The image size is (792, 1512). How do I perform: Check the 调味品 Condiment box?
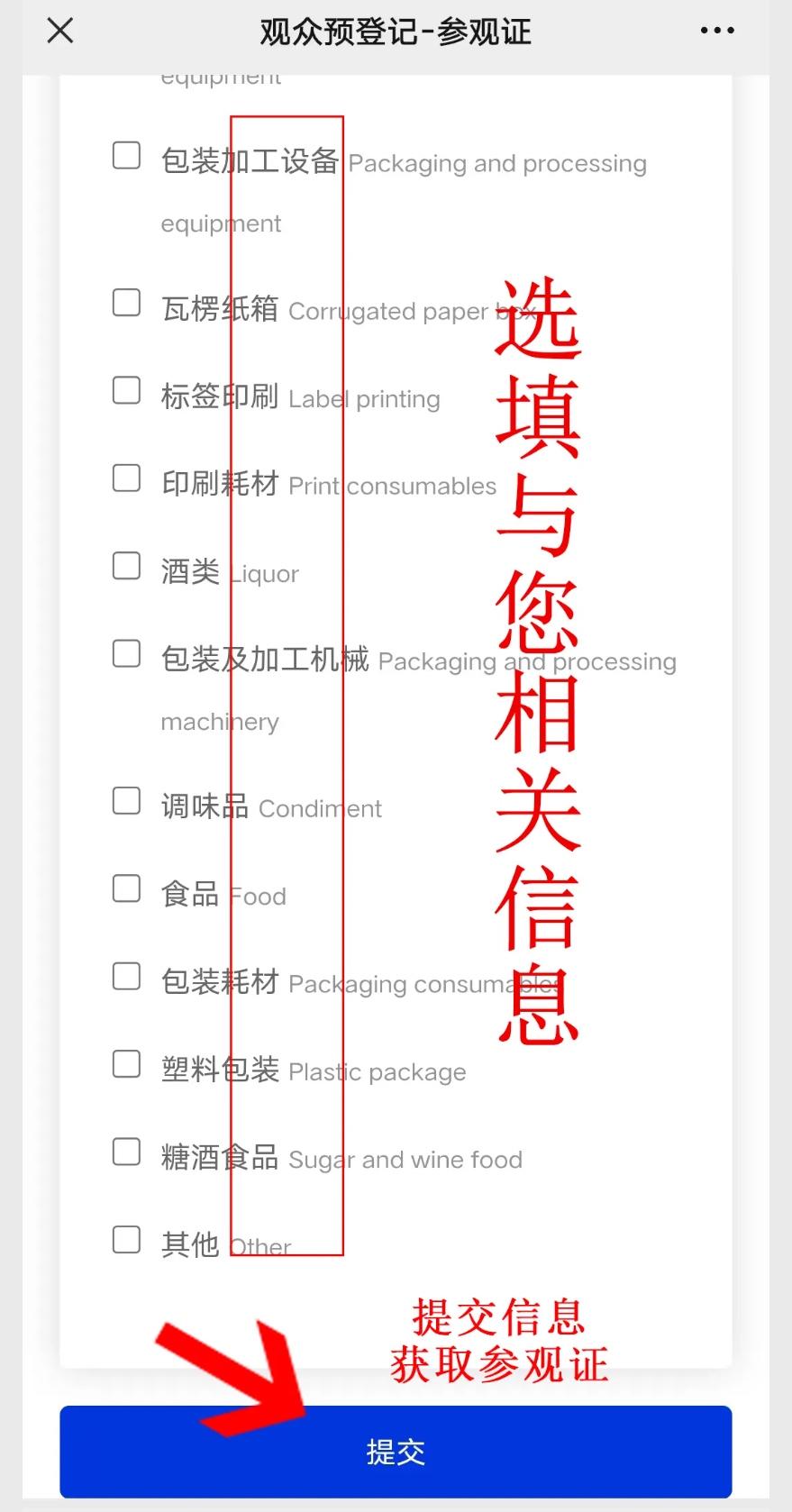(x=126, y=800)
